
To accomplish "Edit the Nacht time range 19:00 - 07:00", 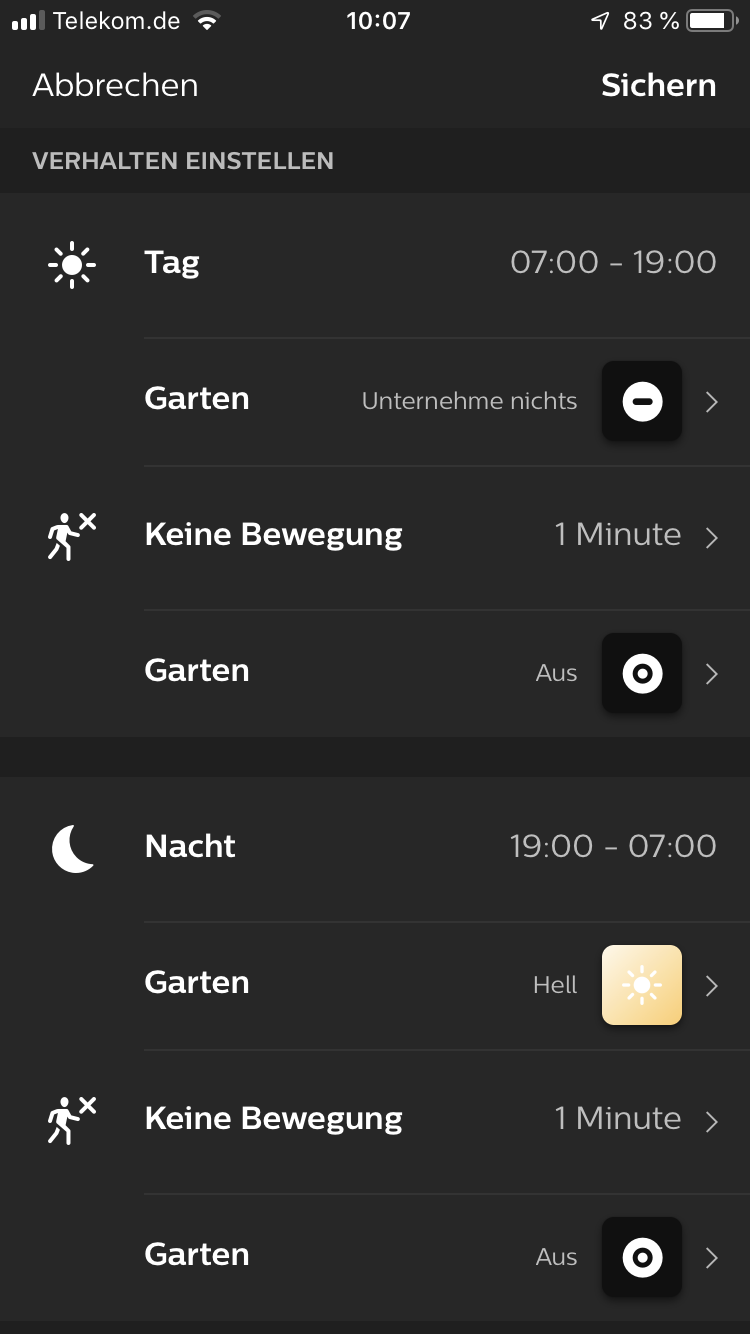I will click(612, 847).
